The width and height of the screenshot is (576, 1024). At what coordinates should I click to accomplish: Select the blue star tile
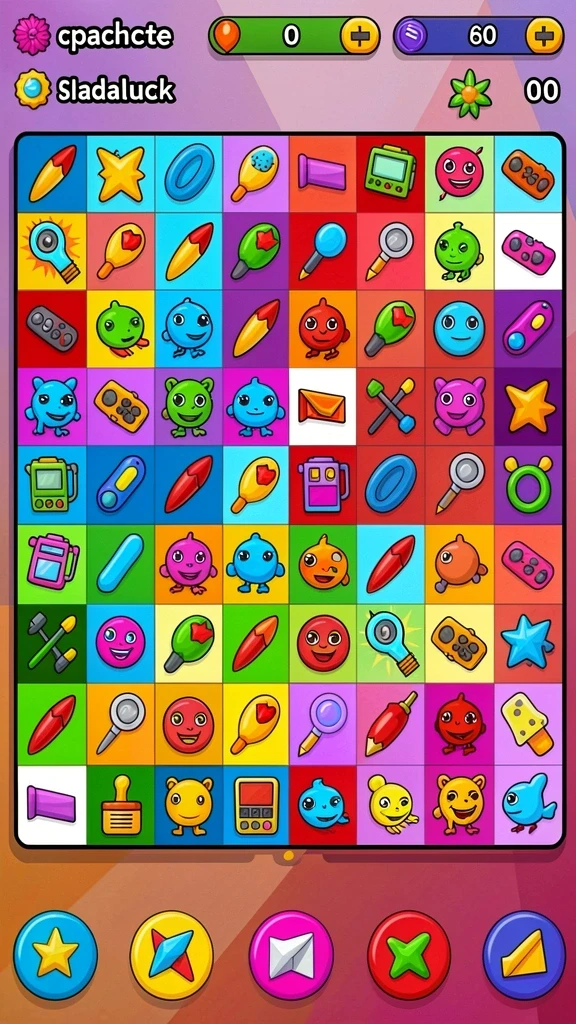[527, 644]
